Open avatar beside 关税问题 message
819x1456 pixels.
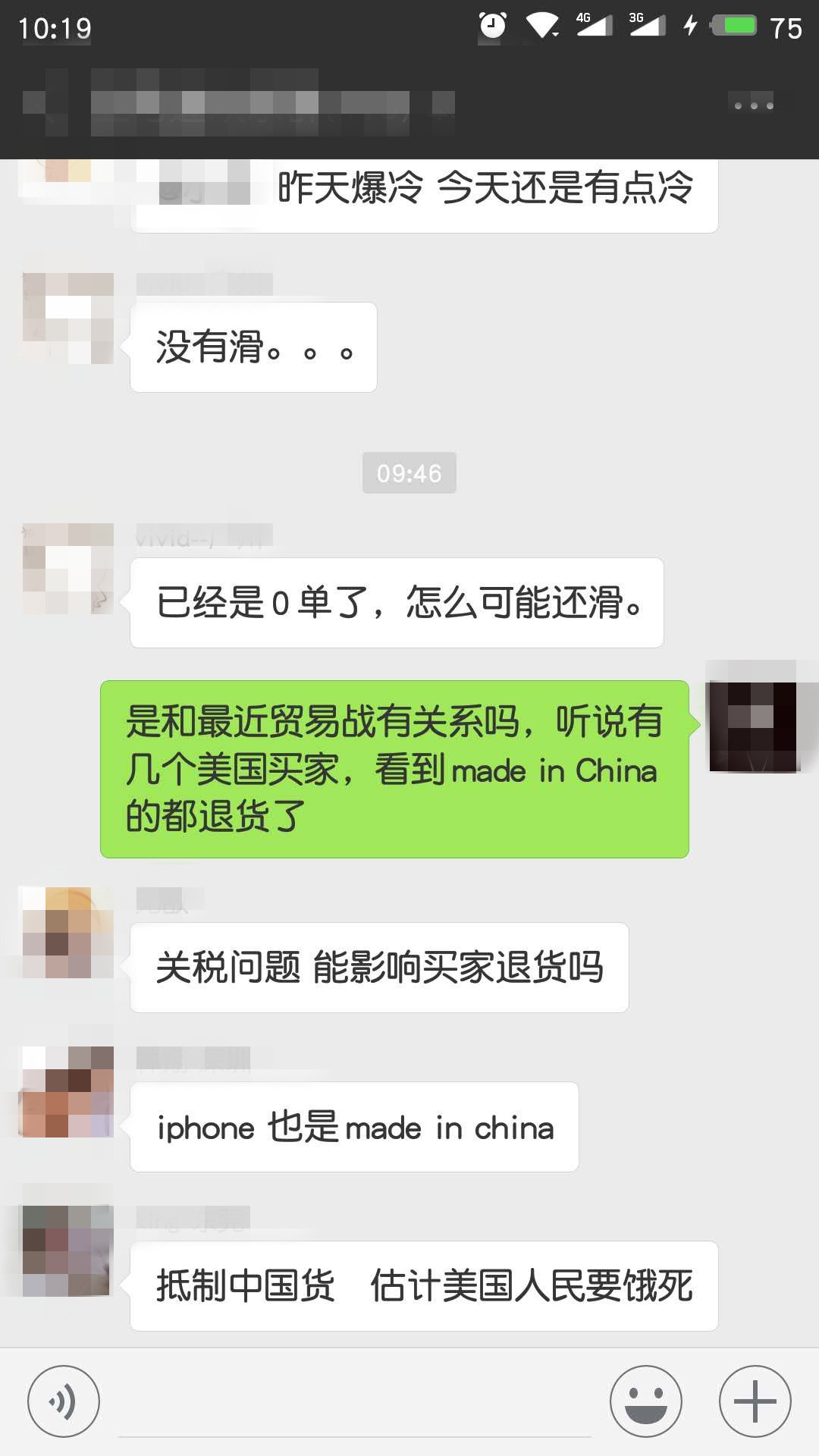[x=68, y=933]
